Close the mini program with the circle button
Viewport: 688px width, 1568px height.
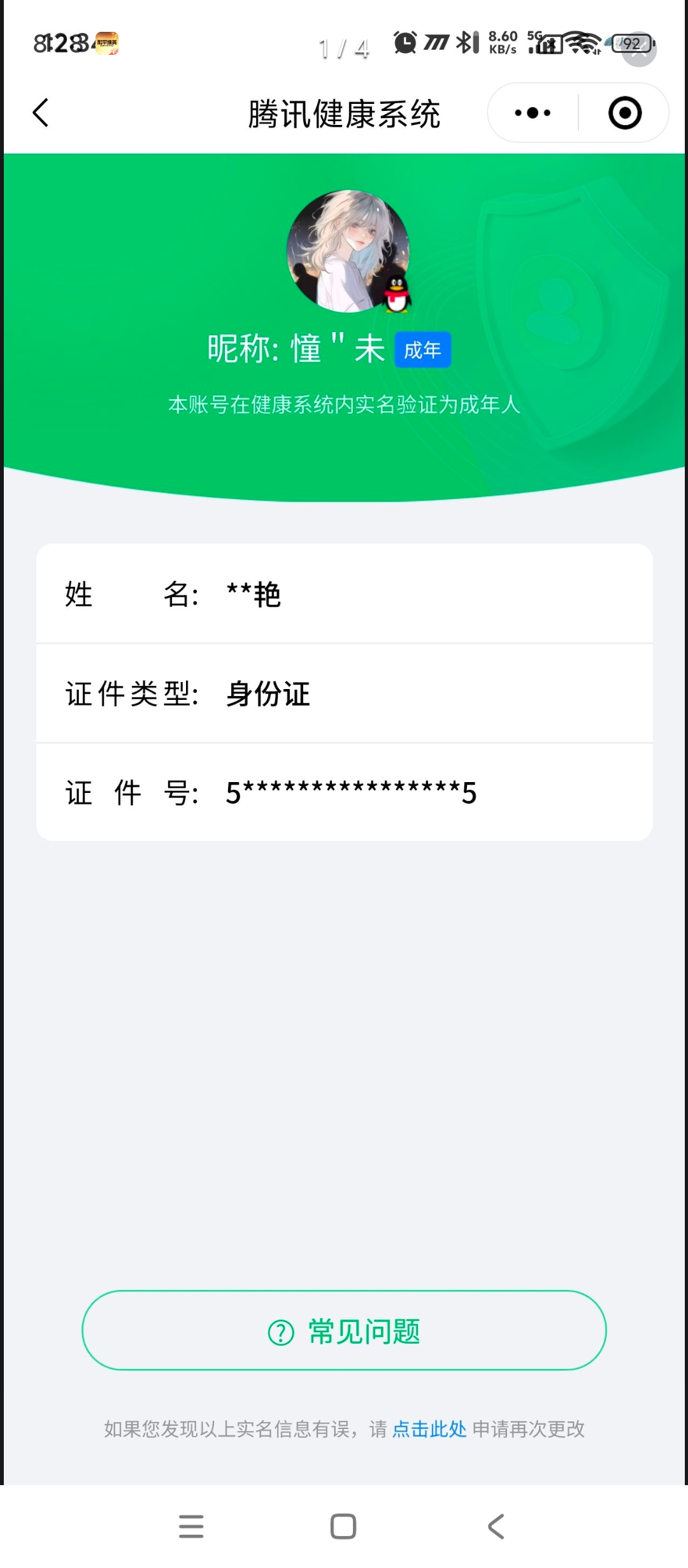tap(625, 113)
